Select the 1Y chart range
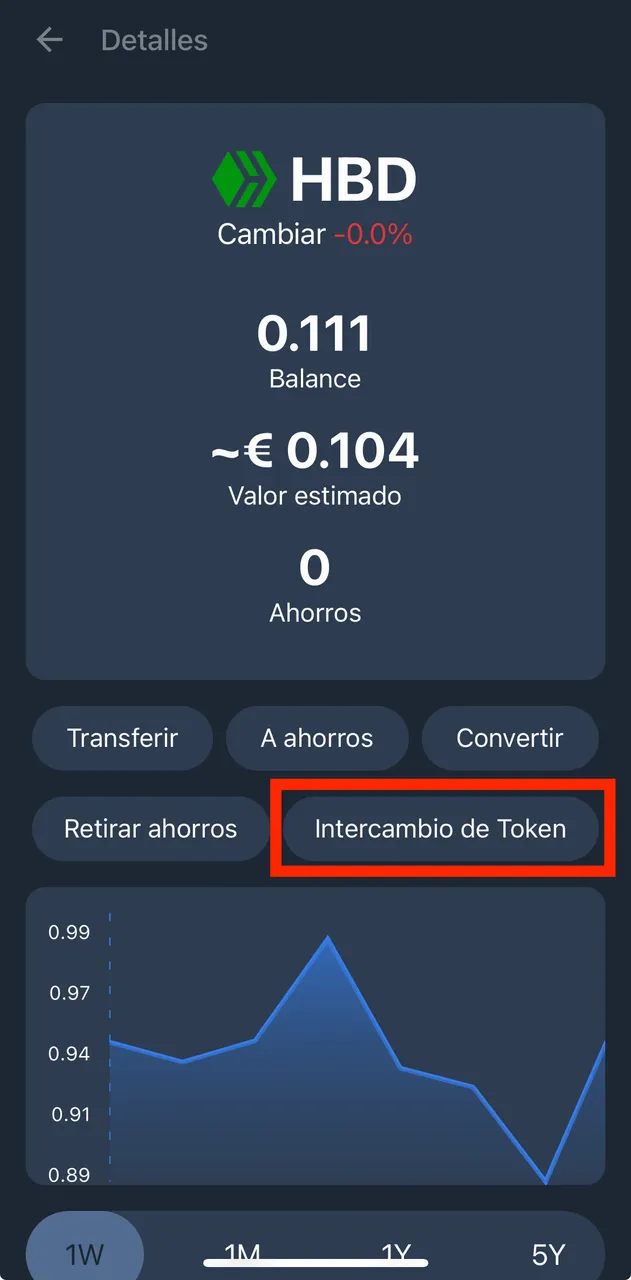631x1280 pixels. pos(396,1254)
